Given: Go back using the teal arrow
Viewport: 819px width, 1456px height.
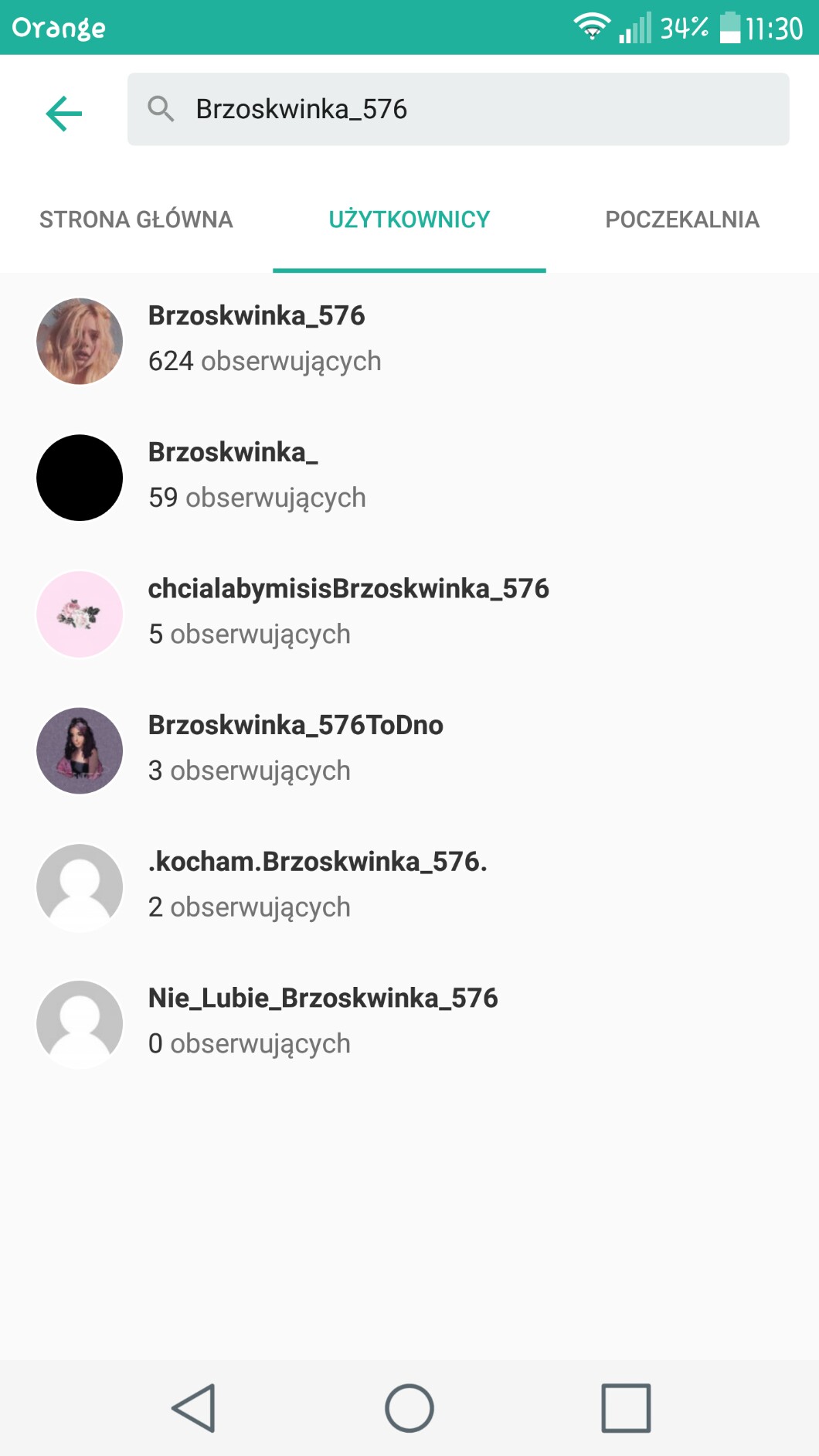Looking at the screenshot, I should pos(64,114).
